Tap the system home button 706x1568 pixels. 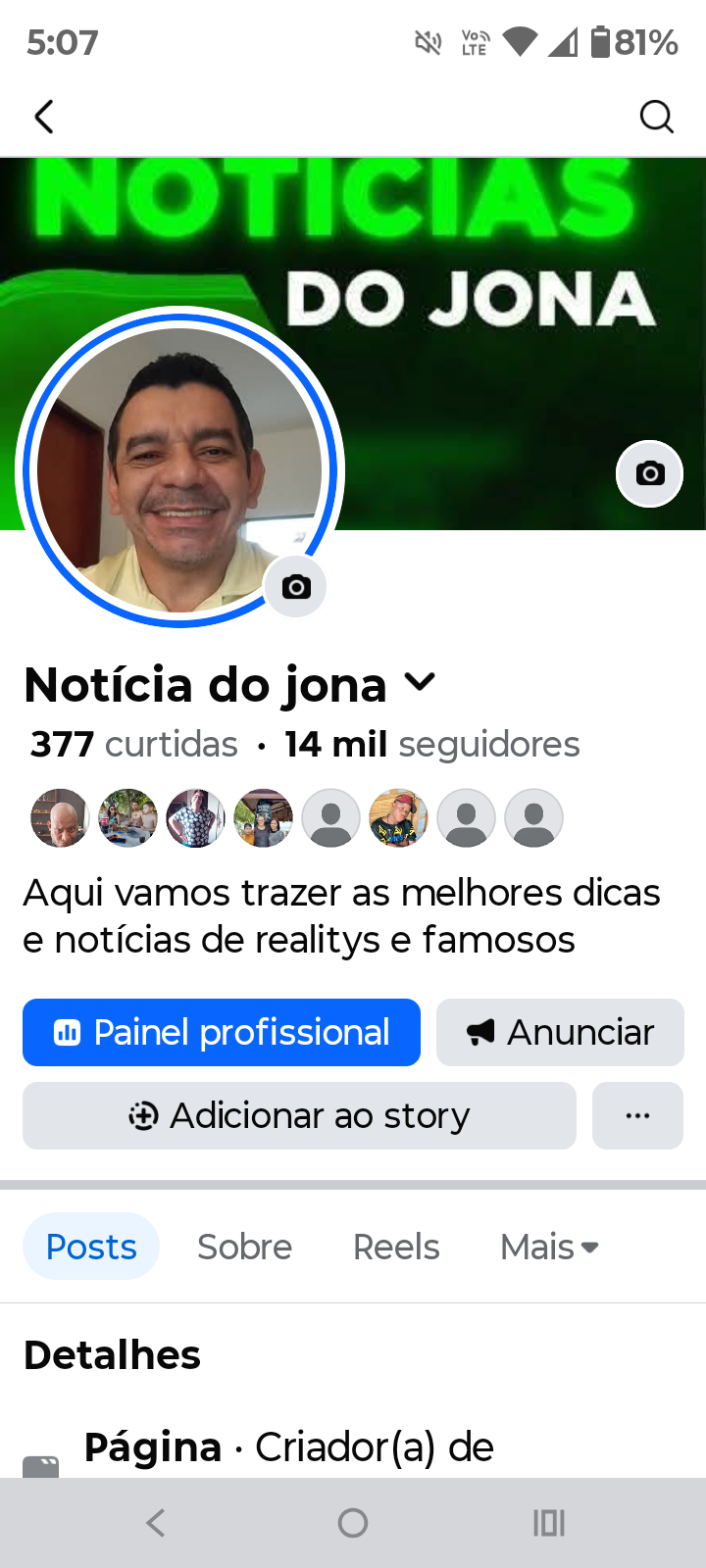coord(353,1523)
